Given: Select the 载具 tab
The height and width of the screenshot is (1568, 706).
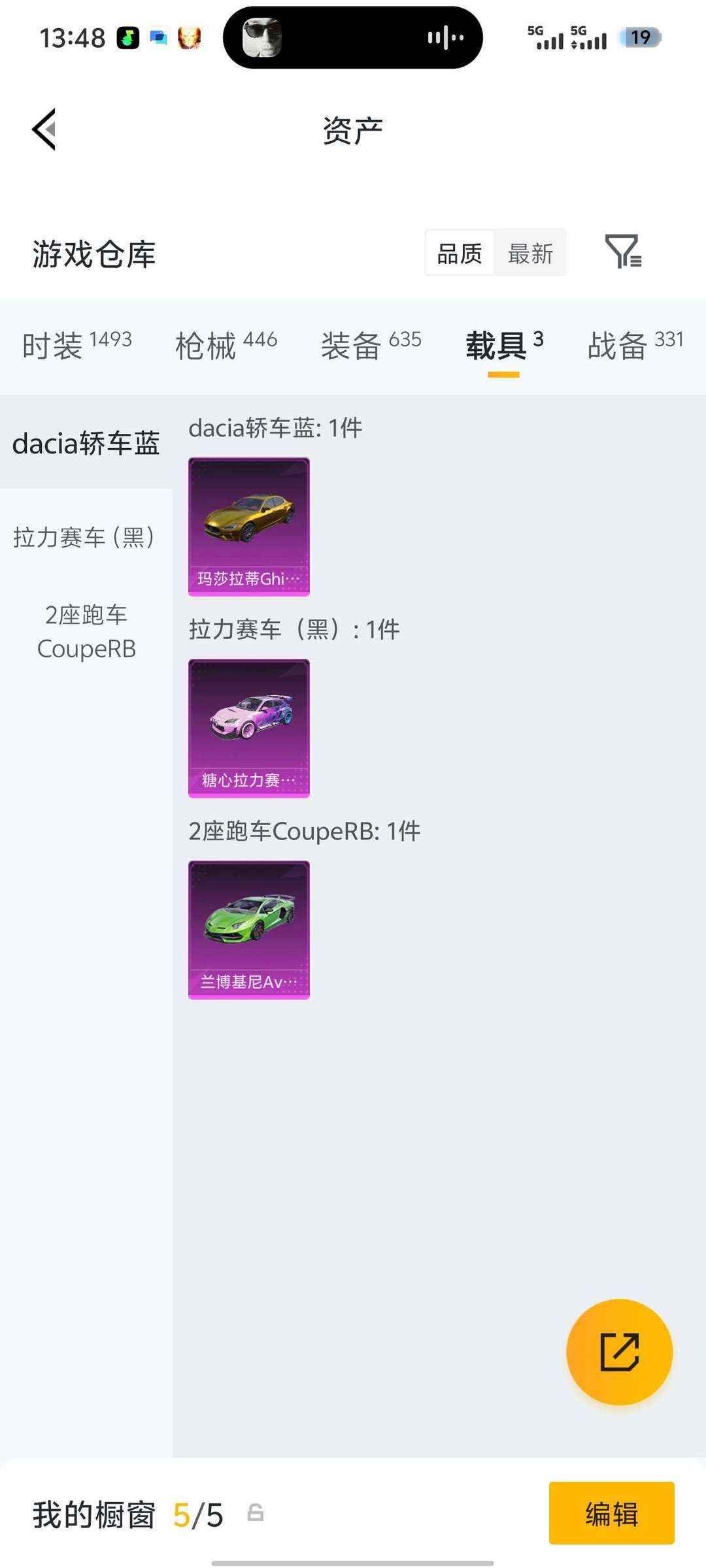Looking at the screenshot, I should click(x=503, y=344).
